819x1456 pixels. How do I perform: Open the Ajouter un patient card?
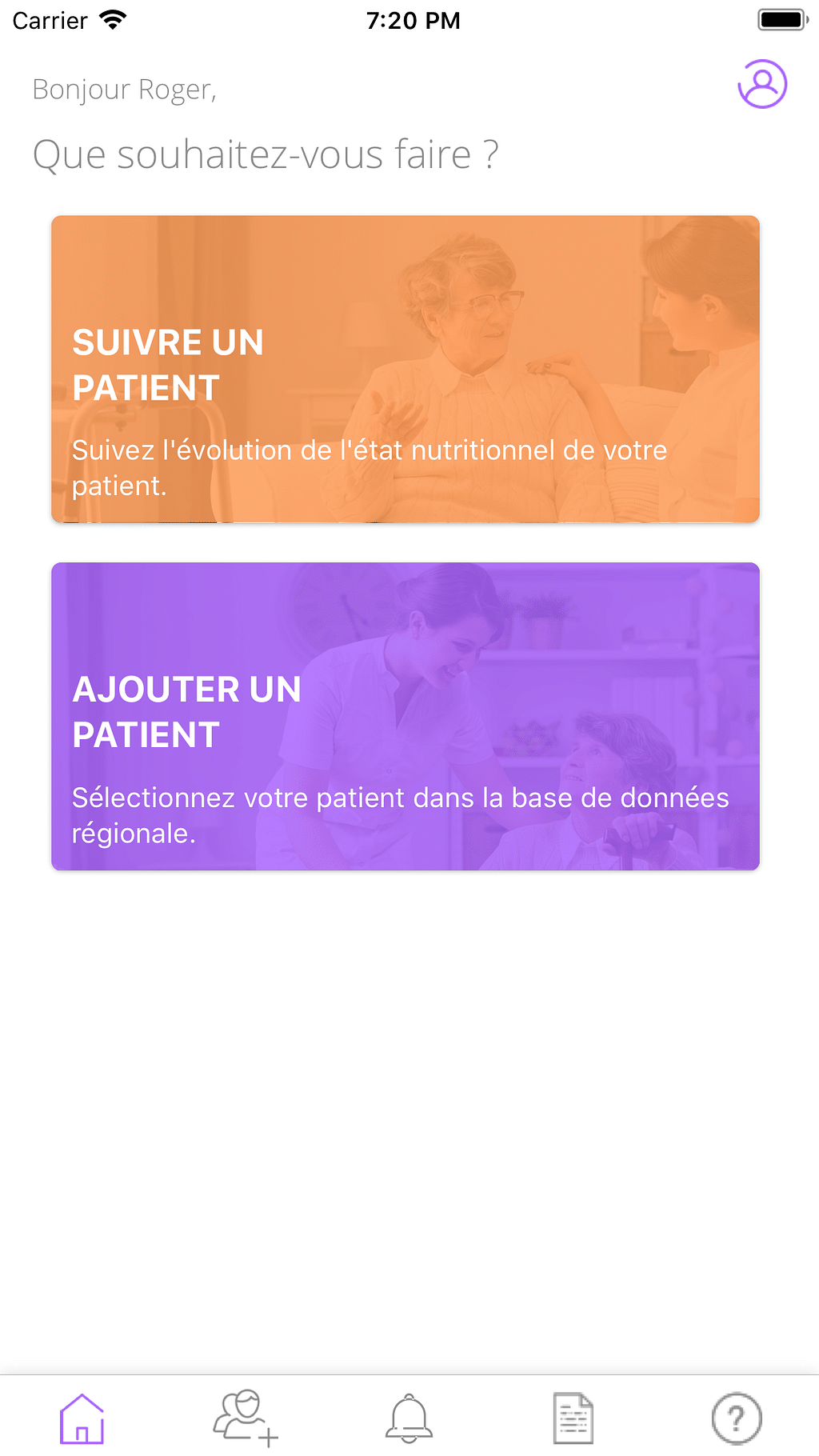tap(406, 716)
